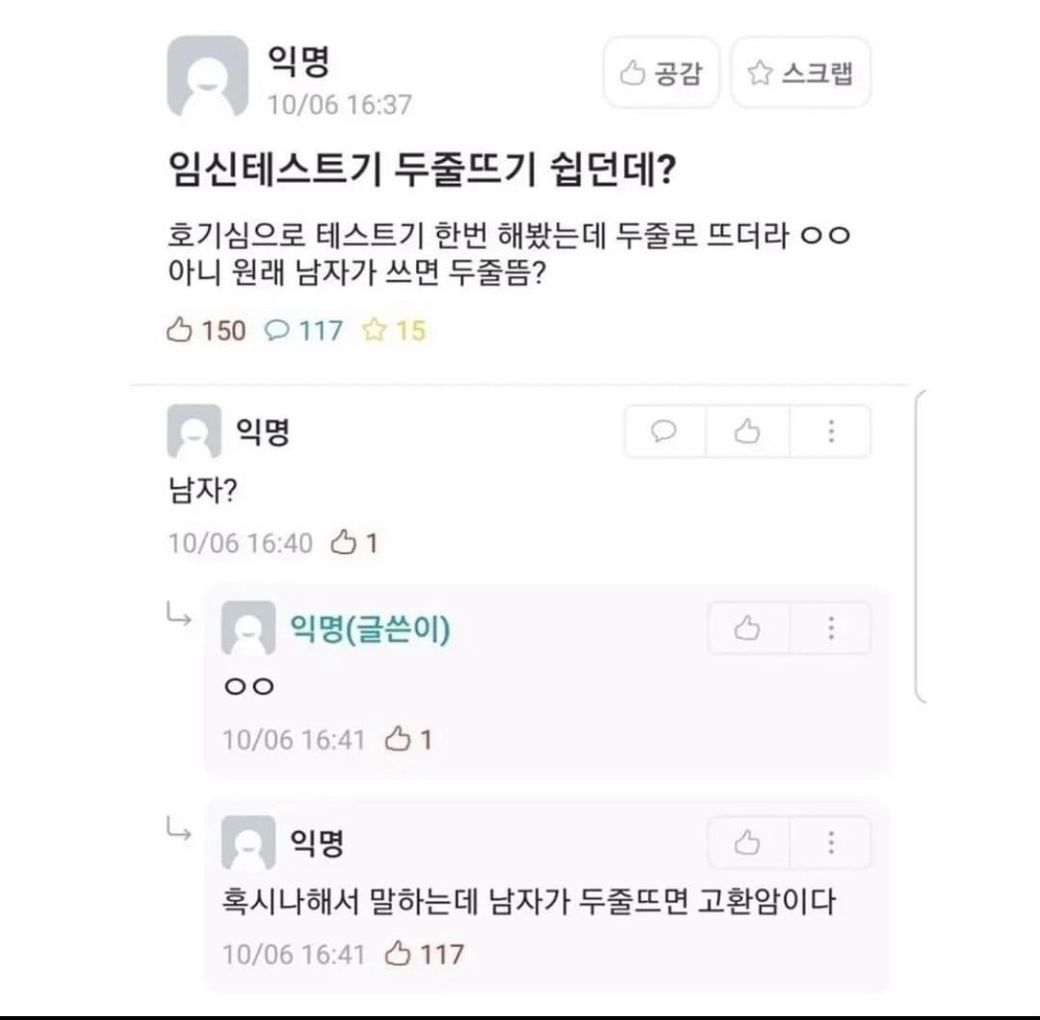
Task: Tap the 공감 button on the post
Action: coord(661,72)
